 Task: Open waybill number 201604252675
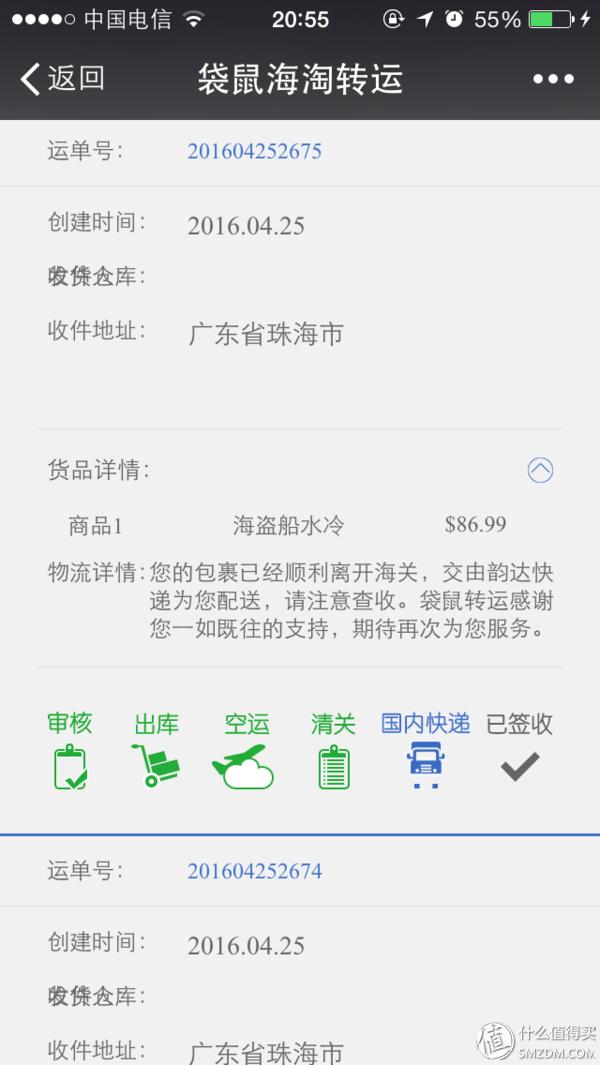coord(254,151)
